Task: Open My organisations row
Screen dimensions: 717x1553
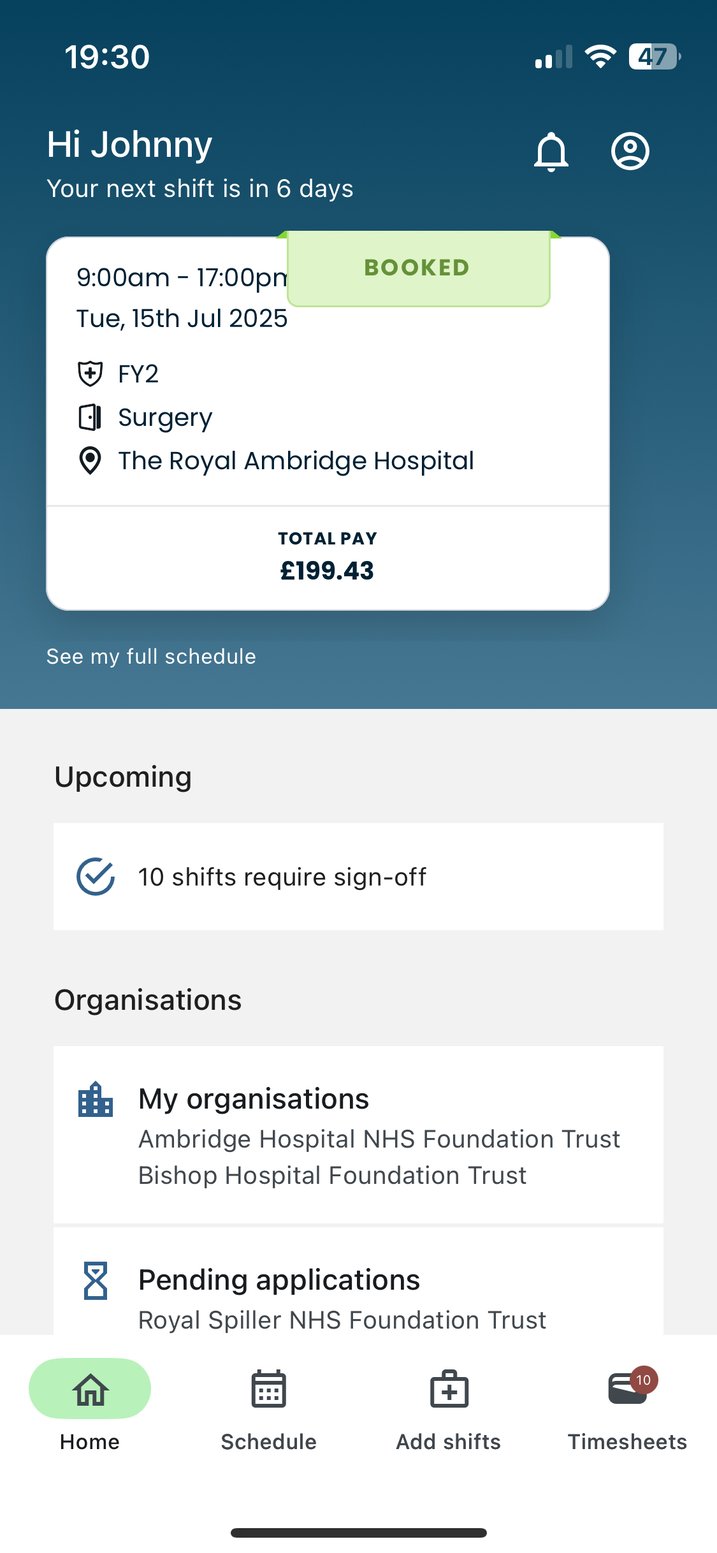Action: 358,1135
